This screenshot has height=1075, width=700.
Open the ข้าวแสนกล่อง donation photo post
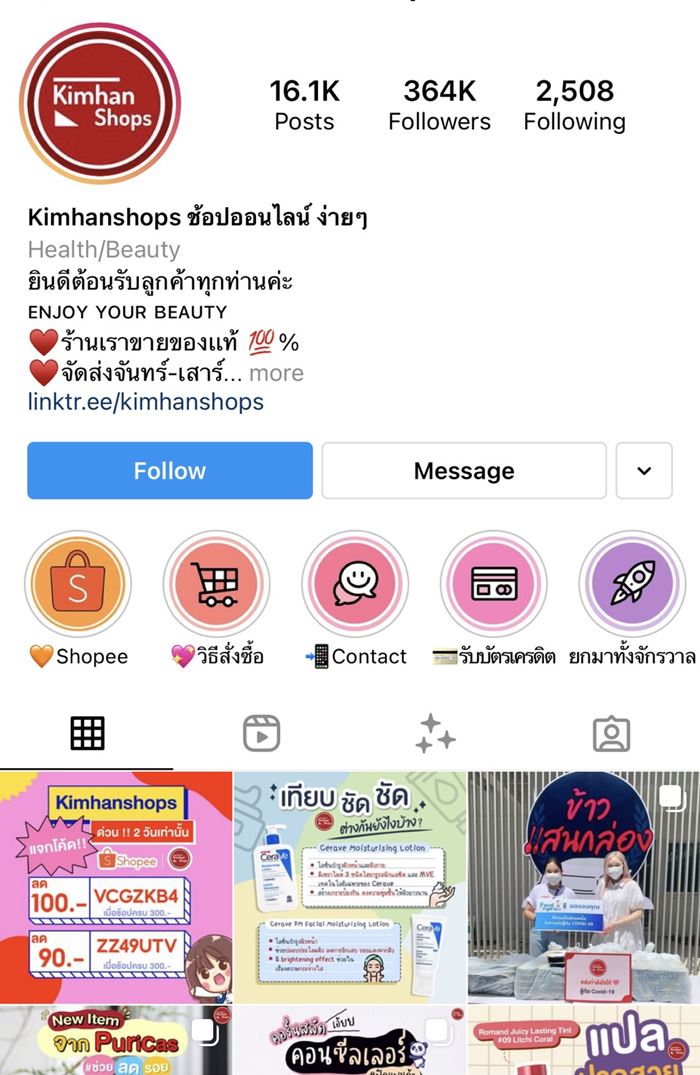[x=584, y=886]
